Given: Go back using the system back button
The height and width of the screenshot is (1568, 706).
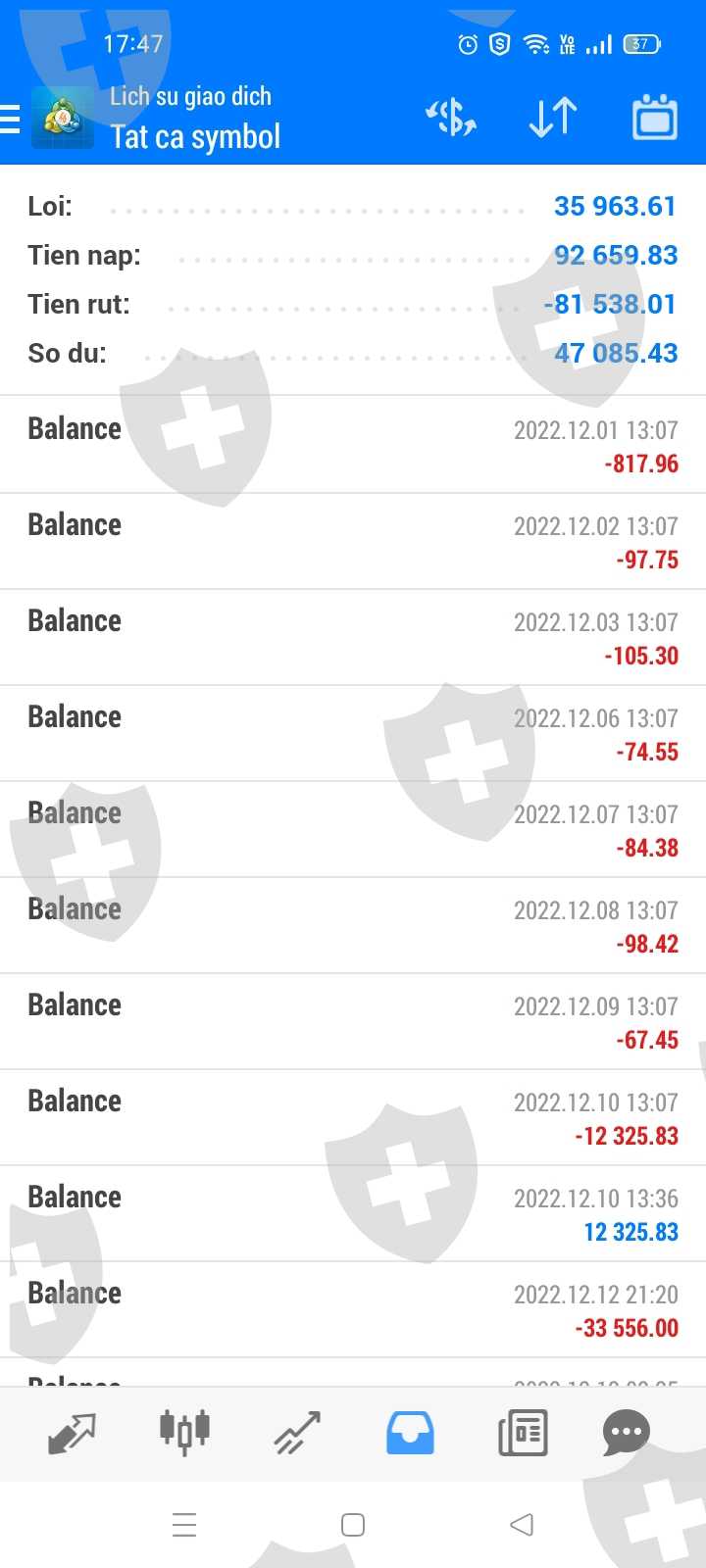Looking at the screenshot, I should coord(522,1525).
